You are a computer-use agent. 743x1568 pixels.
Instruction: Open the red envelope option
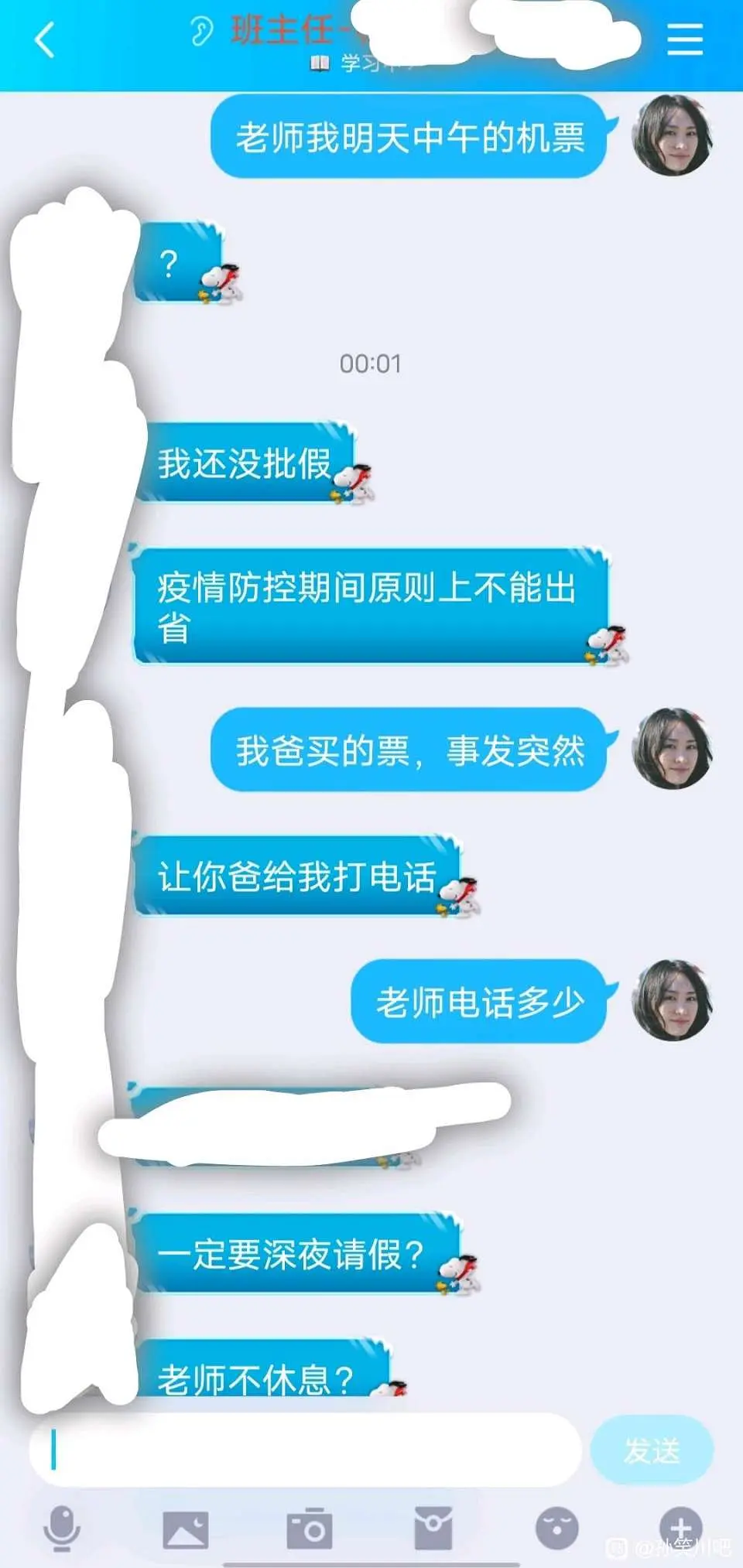433,1528
